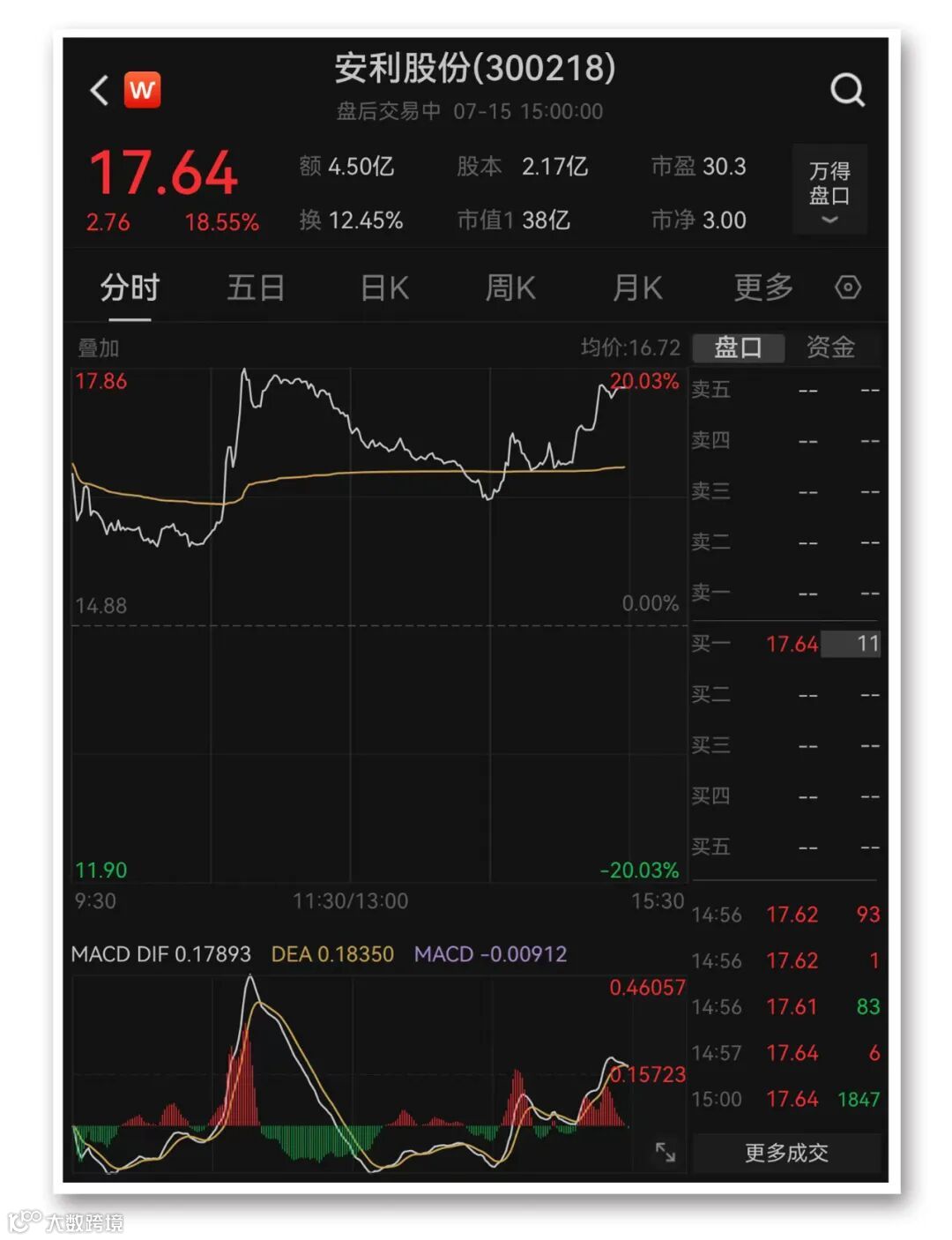View the 月K chart

[636, 288]
